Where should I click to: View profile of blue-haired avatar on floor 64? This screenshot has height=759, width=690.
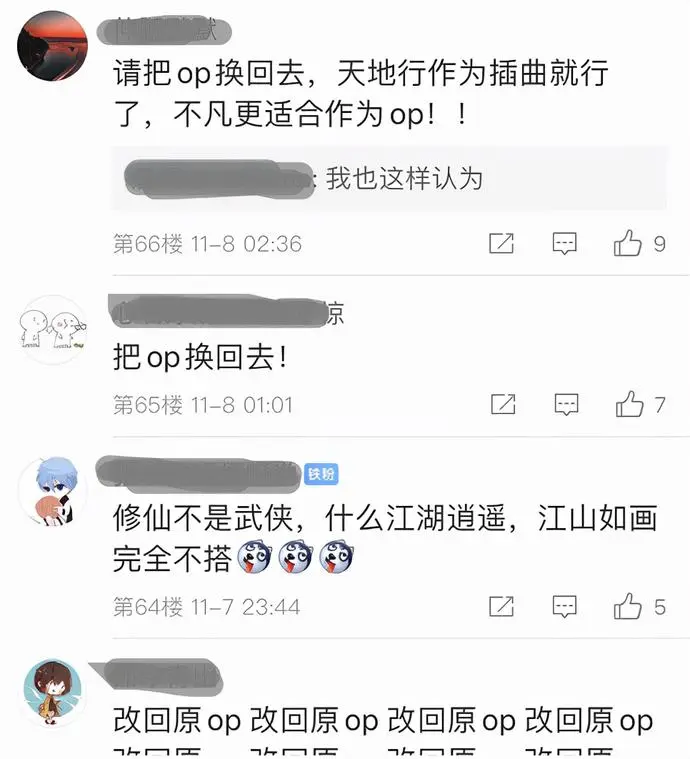tap(53, 489)
